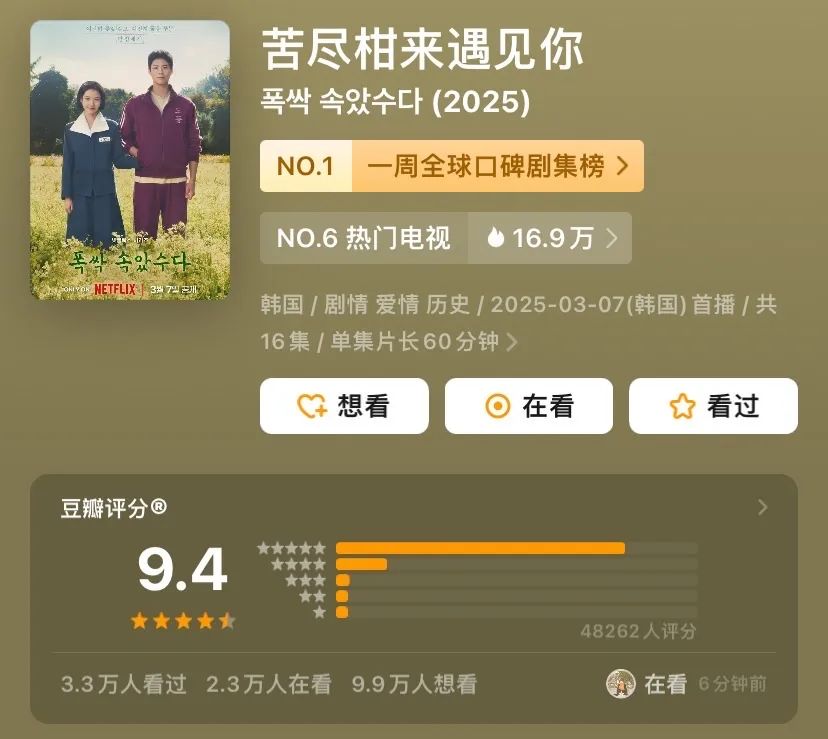Mark the show as 看过

pos(713,406)
